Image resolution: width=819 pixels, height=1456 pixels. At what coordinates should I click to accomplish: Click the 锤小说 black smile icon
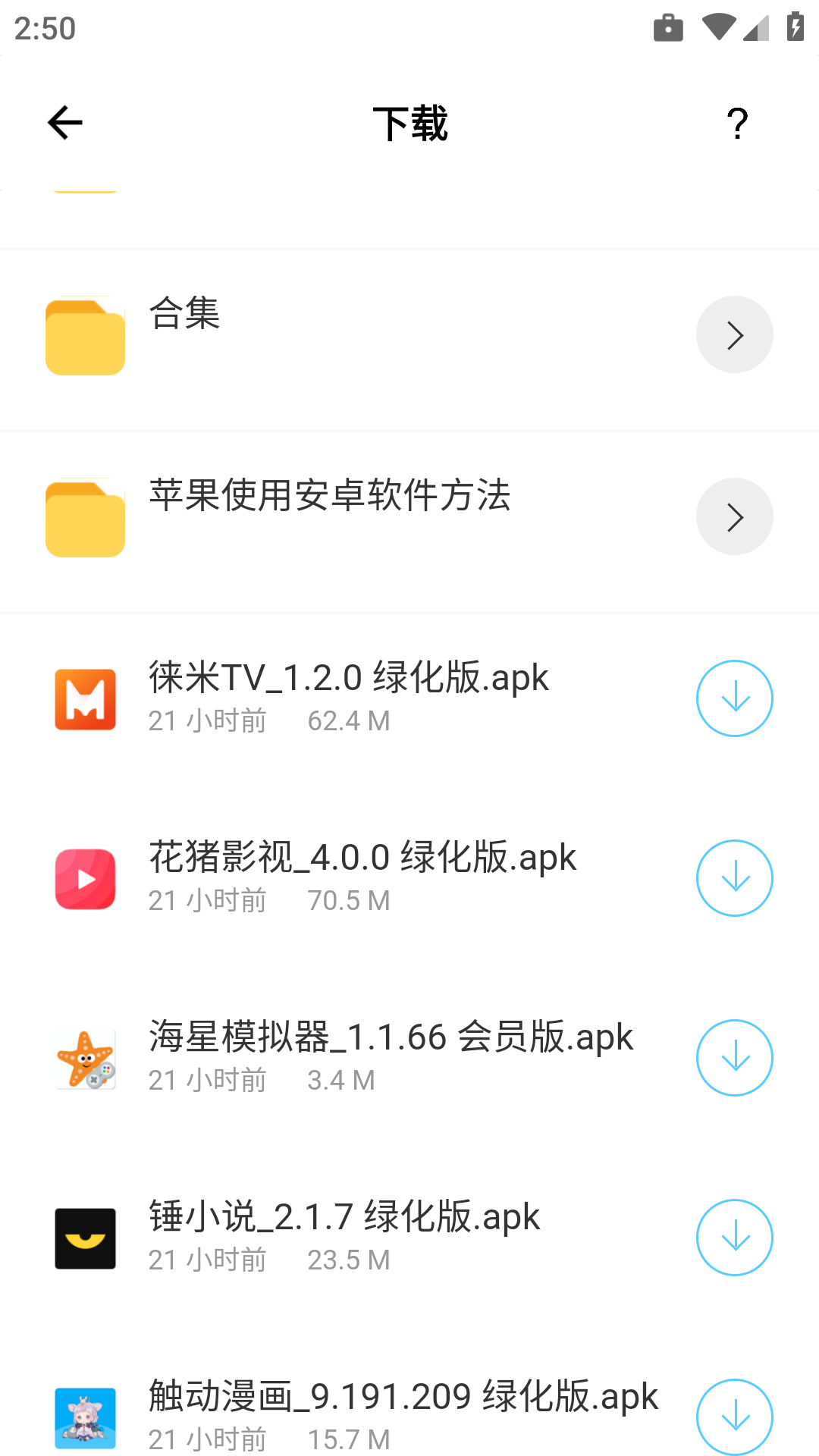[84, 1237]
